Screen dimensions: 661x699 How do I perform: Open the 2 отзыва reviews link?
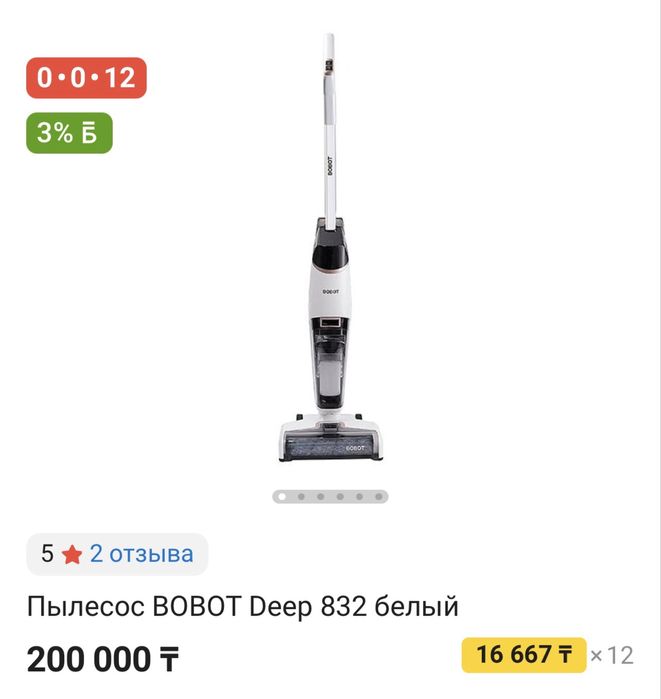[141, 554]
